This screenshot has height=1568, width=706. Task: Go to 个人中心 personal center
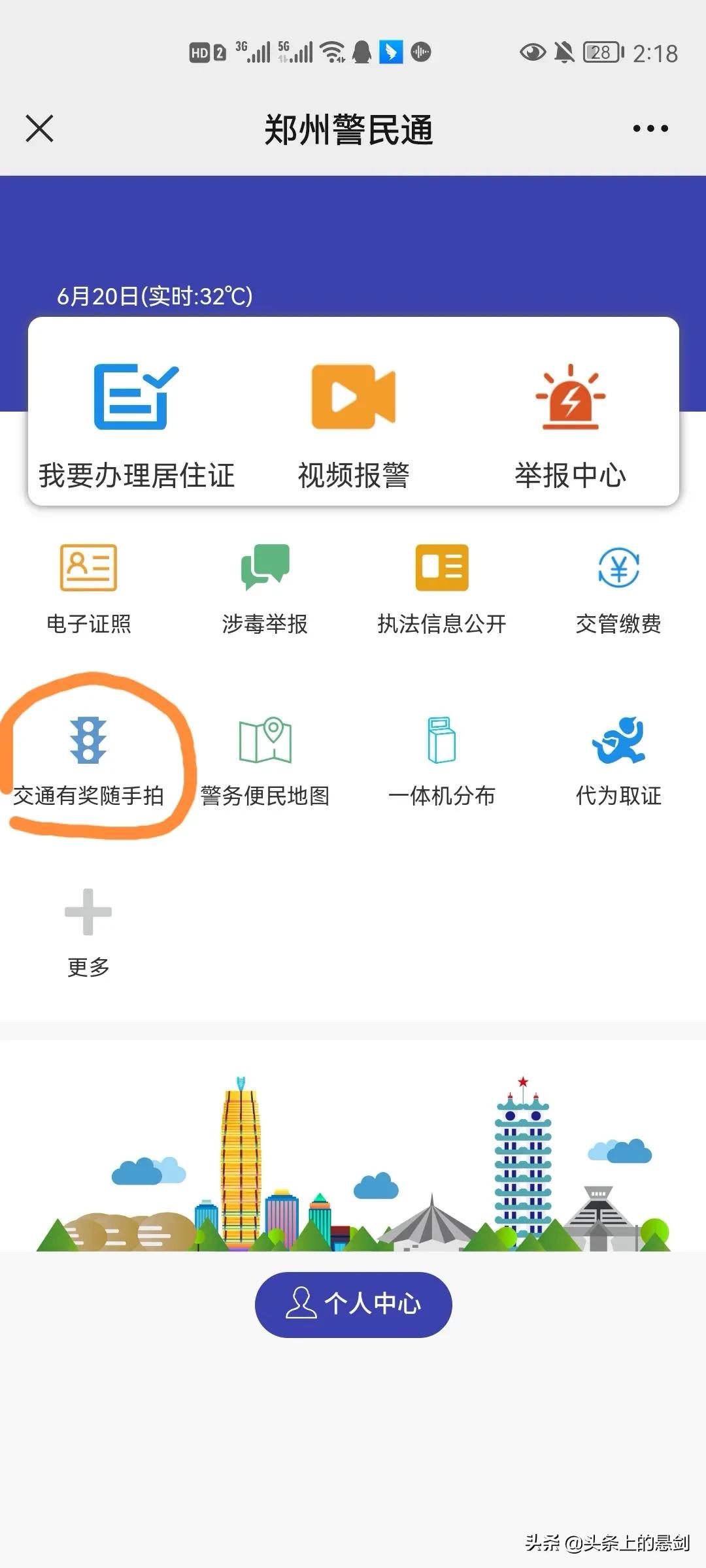point(353,1304)
